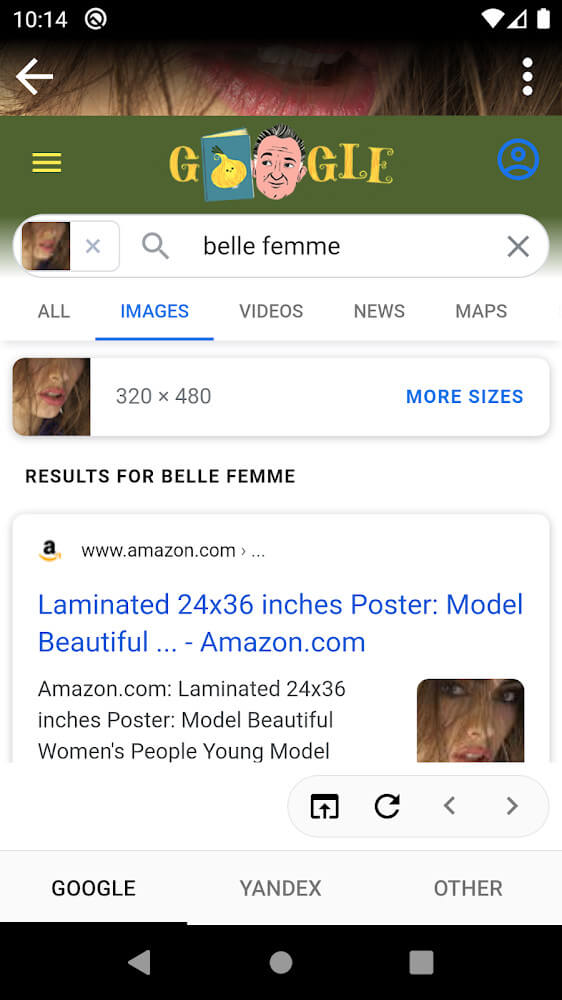Tap the system home button
The image size is (562, 1000).
[281, 962]
